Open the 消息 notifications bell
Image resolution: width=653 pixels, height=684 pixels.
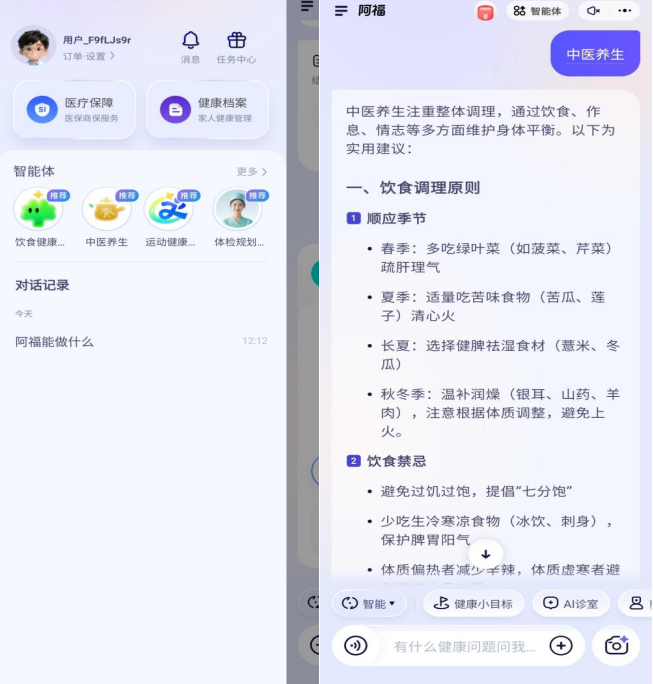click(190, 45)
